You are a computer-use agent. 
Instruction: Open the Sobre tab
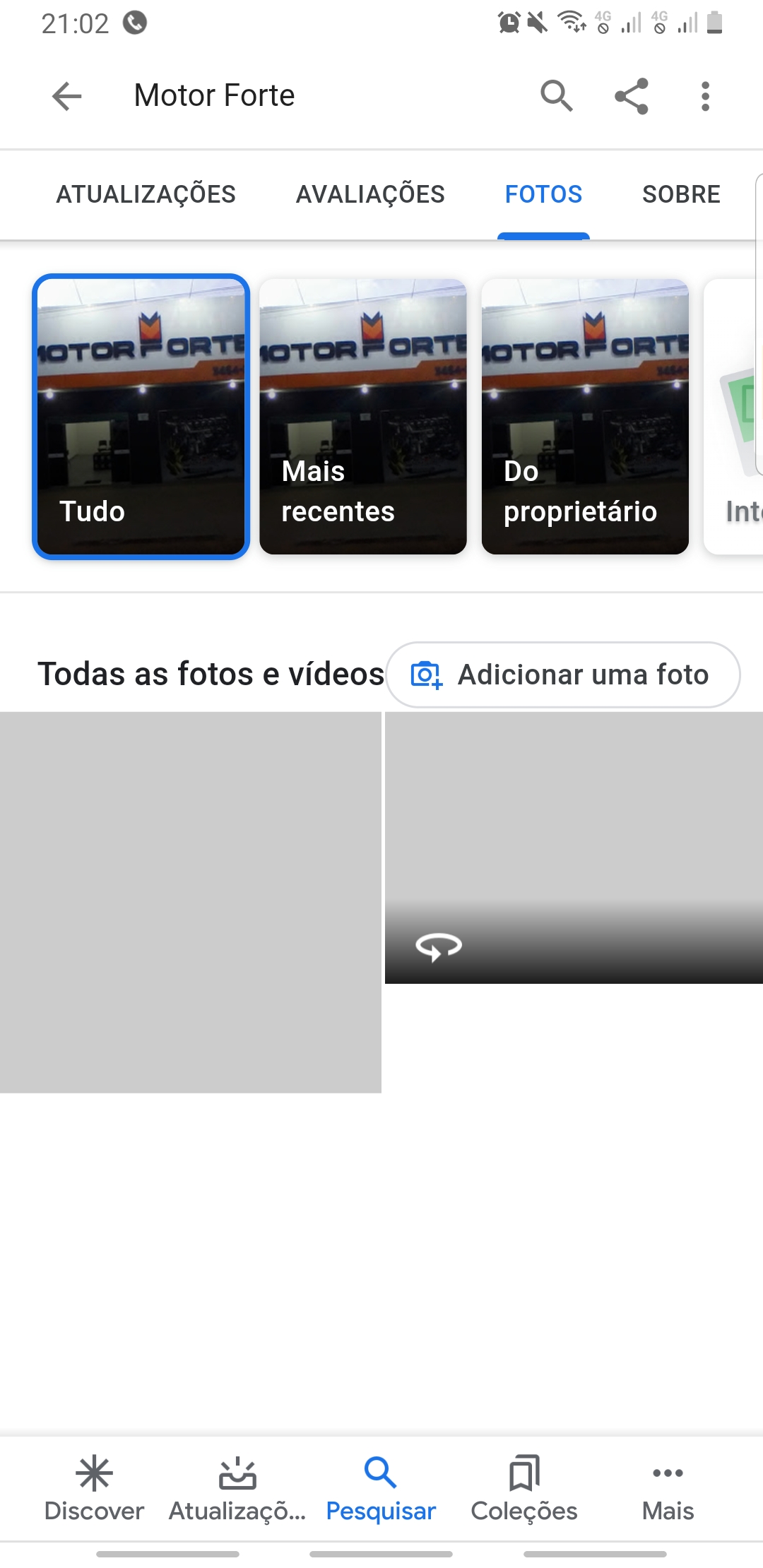[x=681, y=194]
